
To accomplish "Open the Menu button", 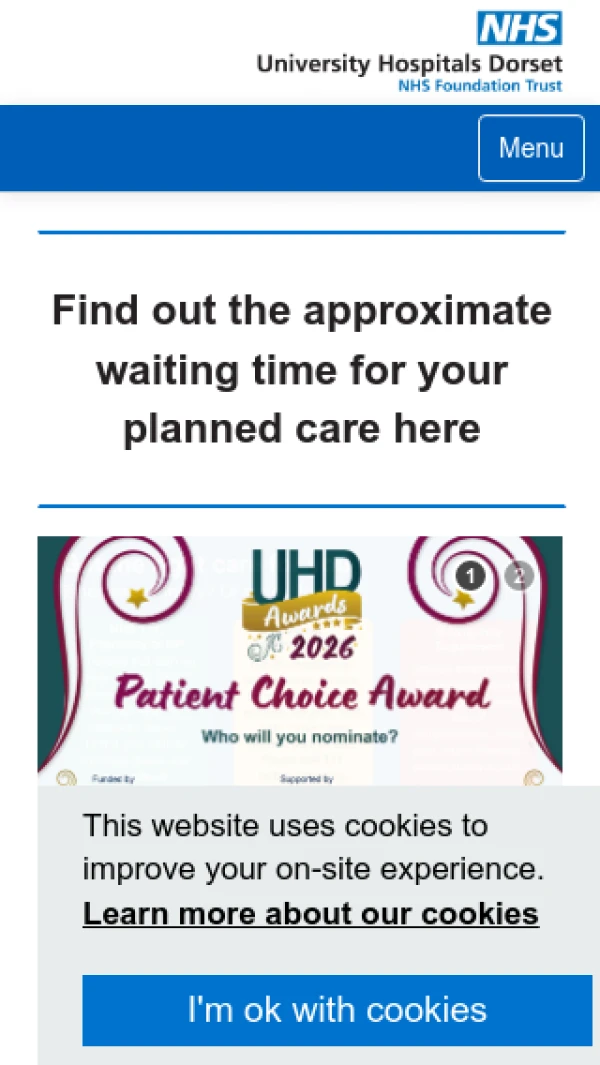I will pos(531,148).
